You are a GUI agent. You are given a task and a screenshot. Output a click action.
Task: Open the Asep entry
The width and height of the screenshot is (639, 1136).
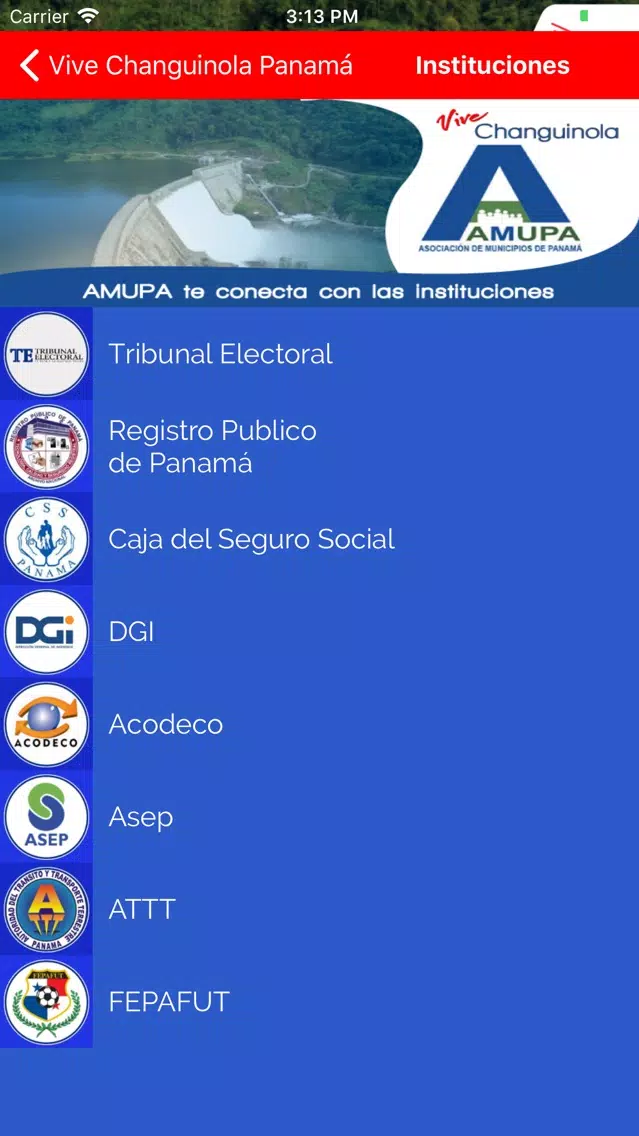pyautogui.click(x=320, y=817)
